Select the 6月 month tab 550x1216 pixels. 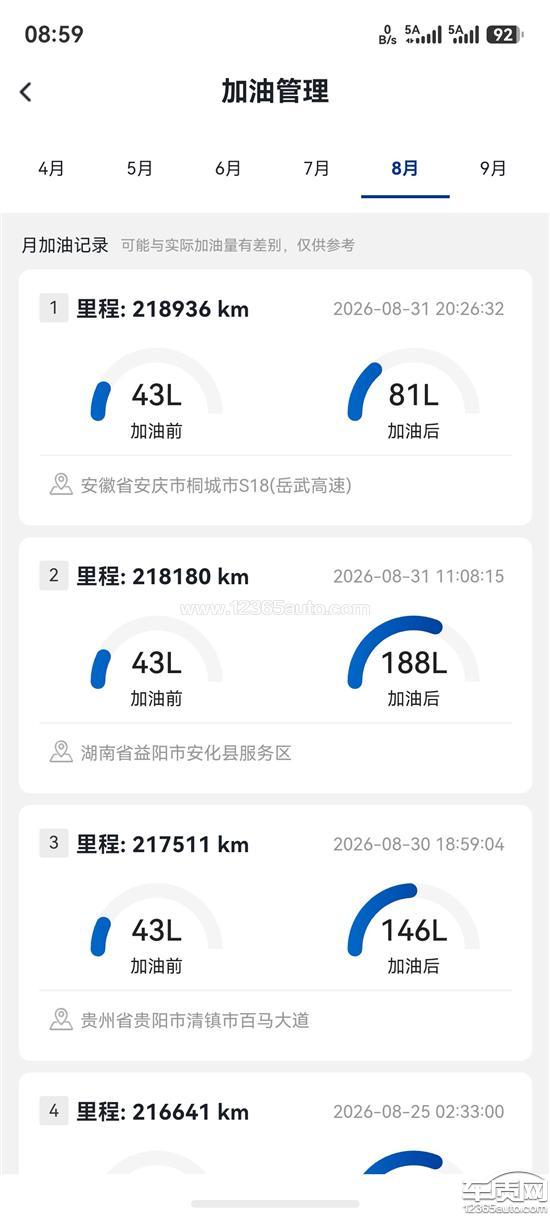tap(228, 168)
